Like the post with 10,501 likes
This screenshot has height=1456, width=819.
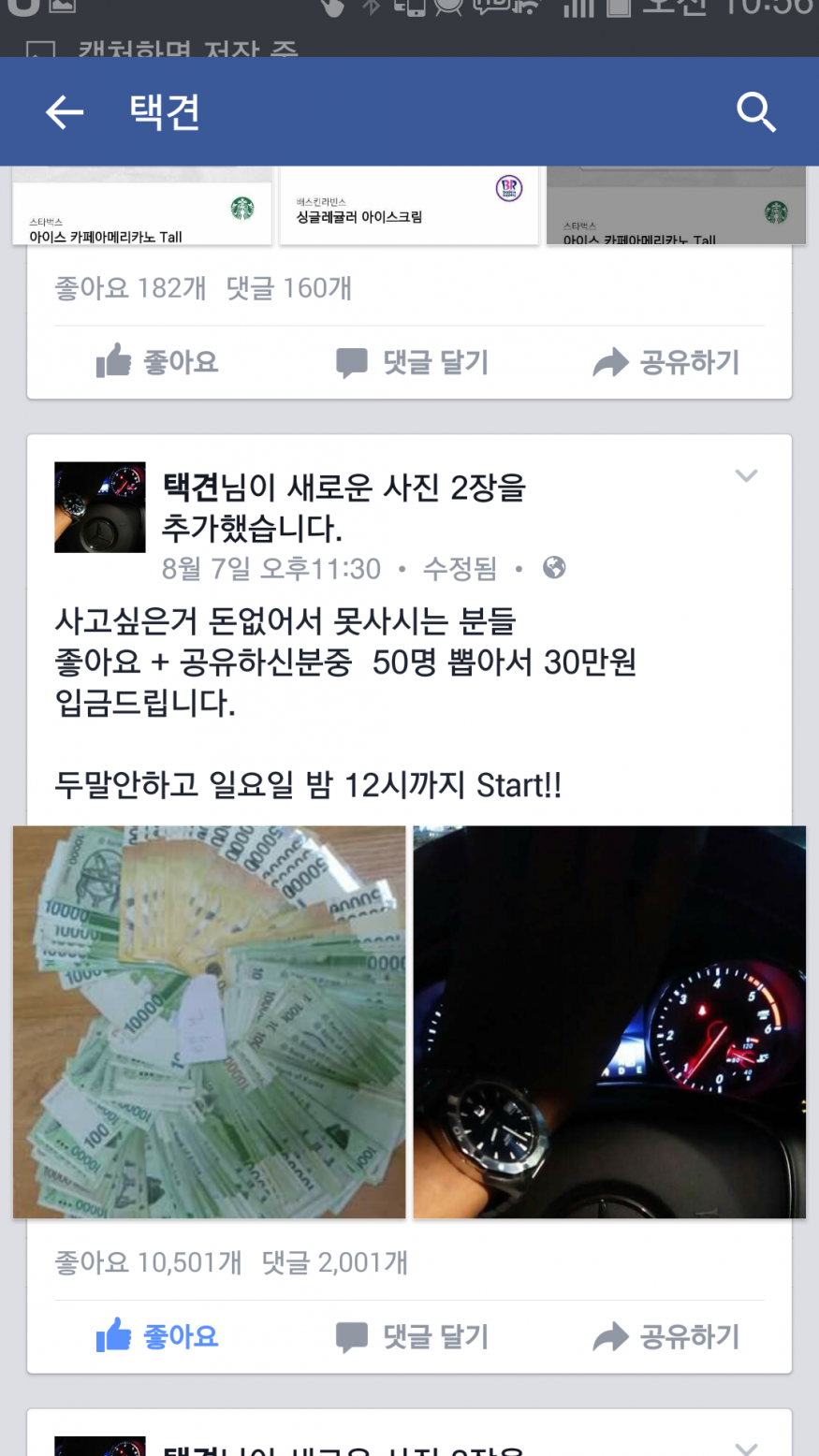point(157,1336)
